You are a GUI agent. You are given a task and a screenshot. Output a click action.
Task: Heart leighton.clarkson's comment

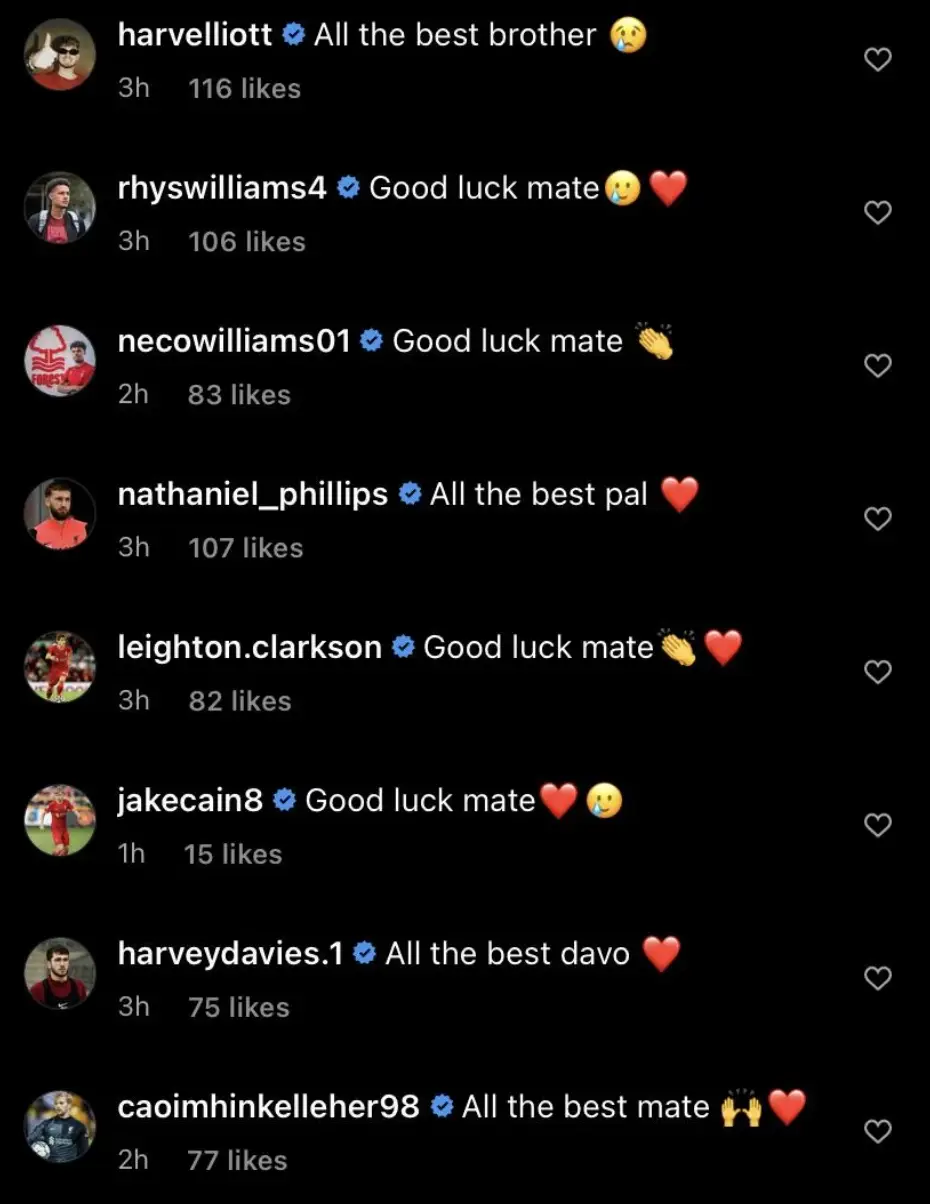point(877,672)
